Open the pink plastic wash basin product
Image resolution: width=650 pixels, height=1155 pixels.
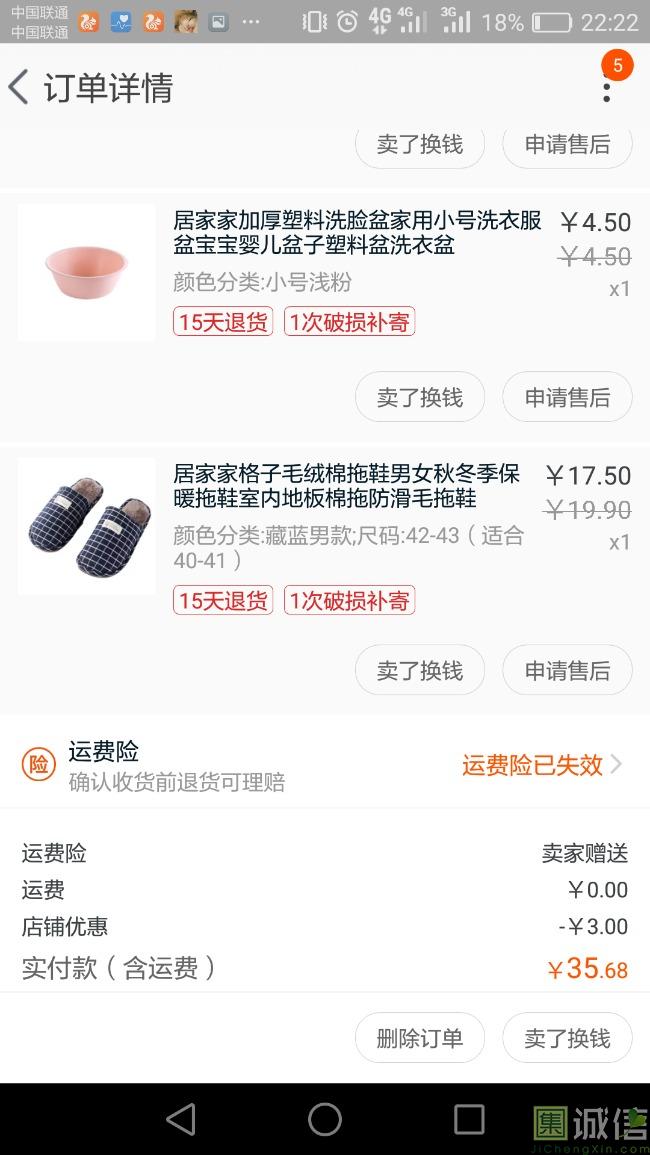point(357,233)
